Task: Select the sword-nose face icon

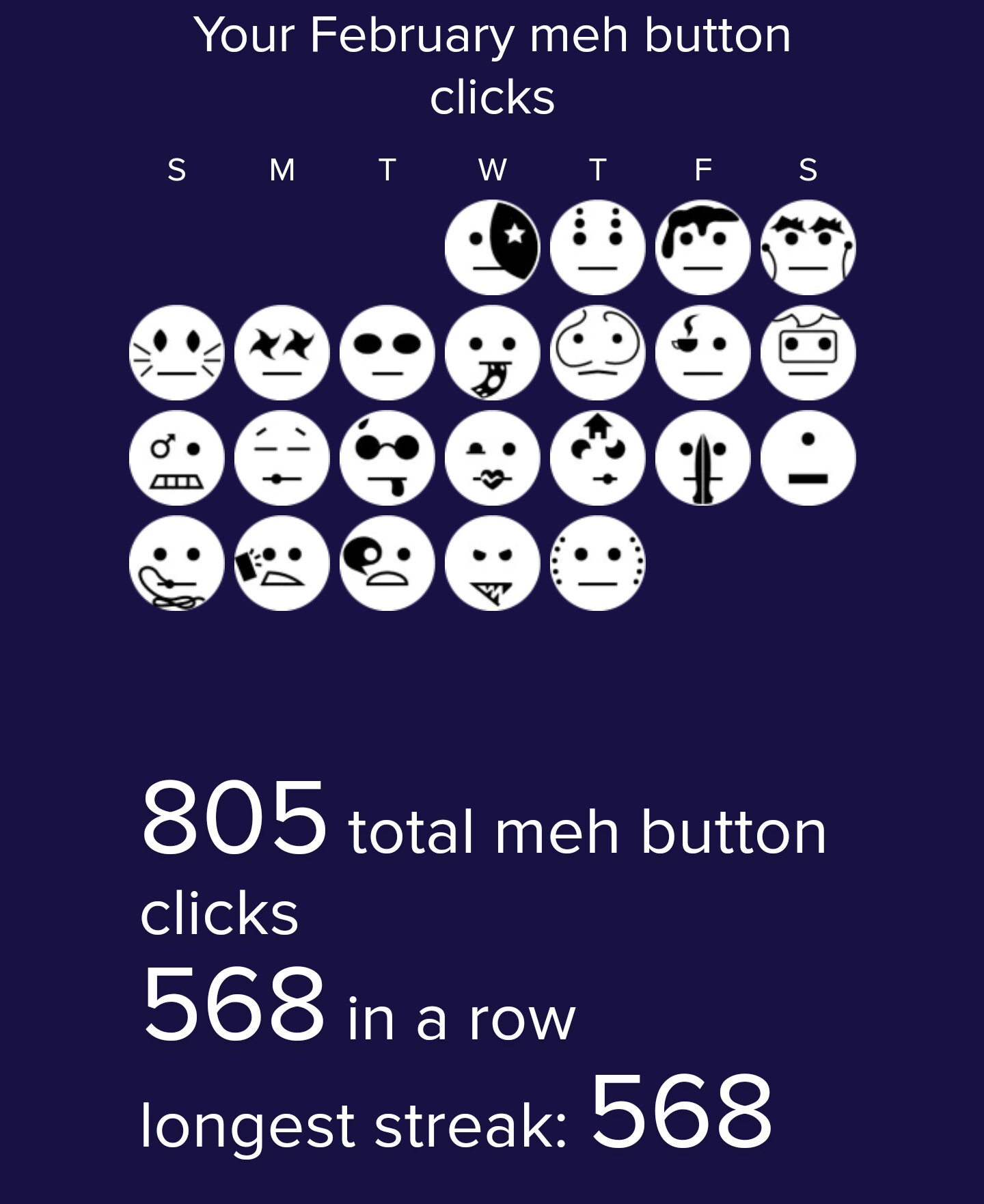Action: (x=704, y=459)
